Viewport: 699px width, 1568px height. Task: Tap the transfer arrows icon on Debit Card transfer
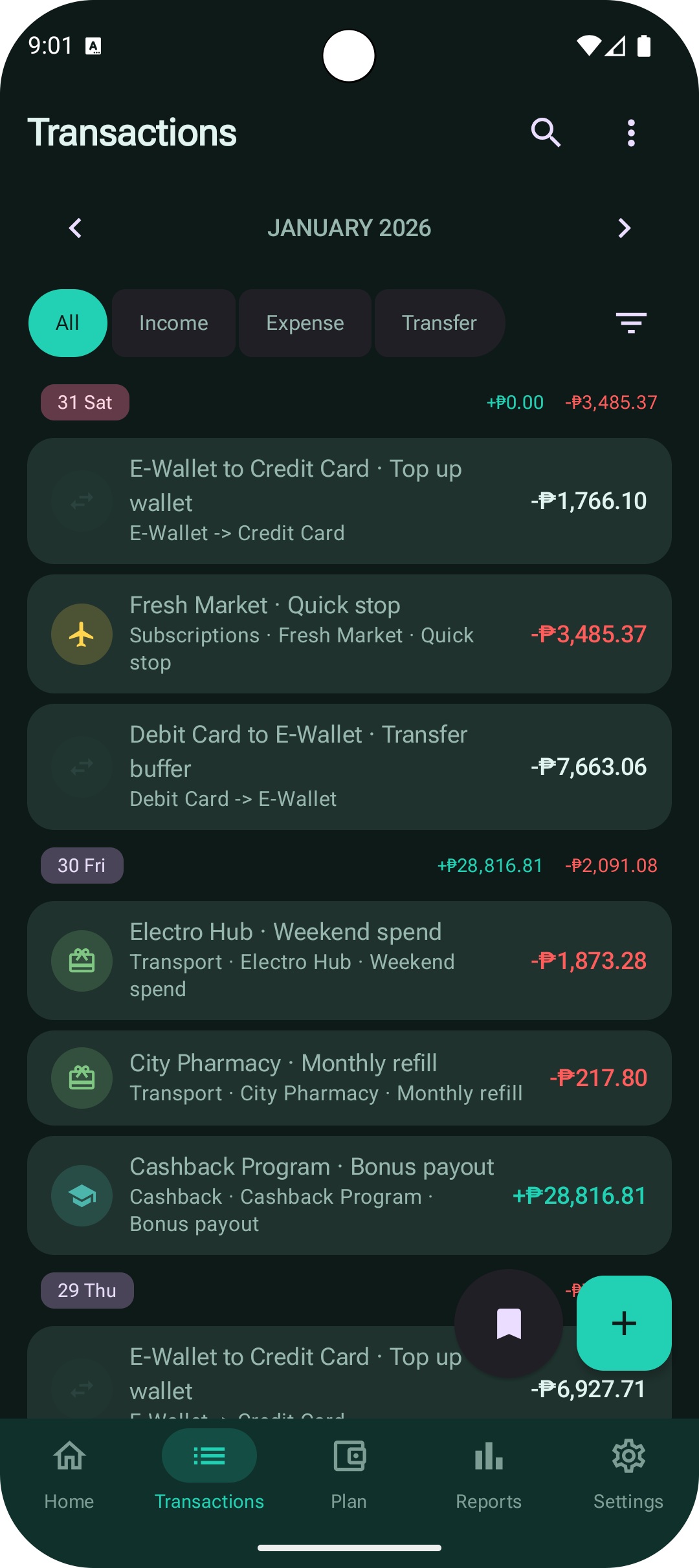pyautogui.click(x=82, y=767)
